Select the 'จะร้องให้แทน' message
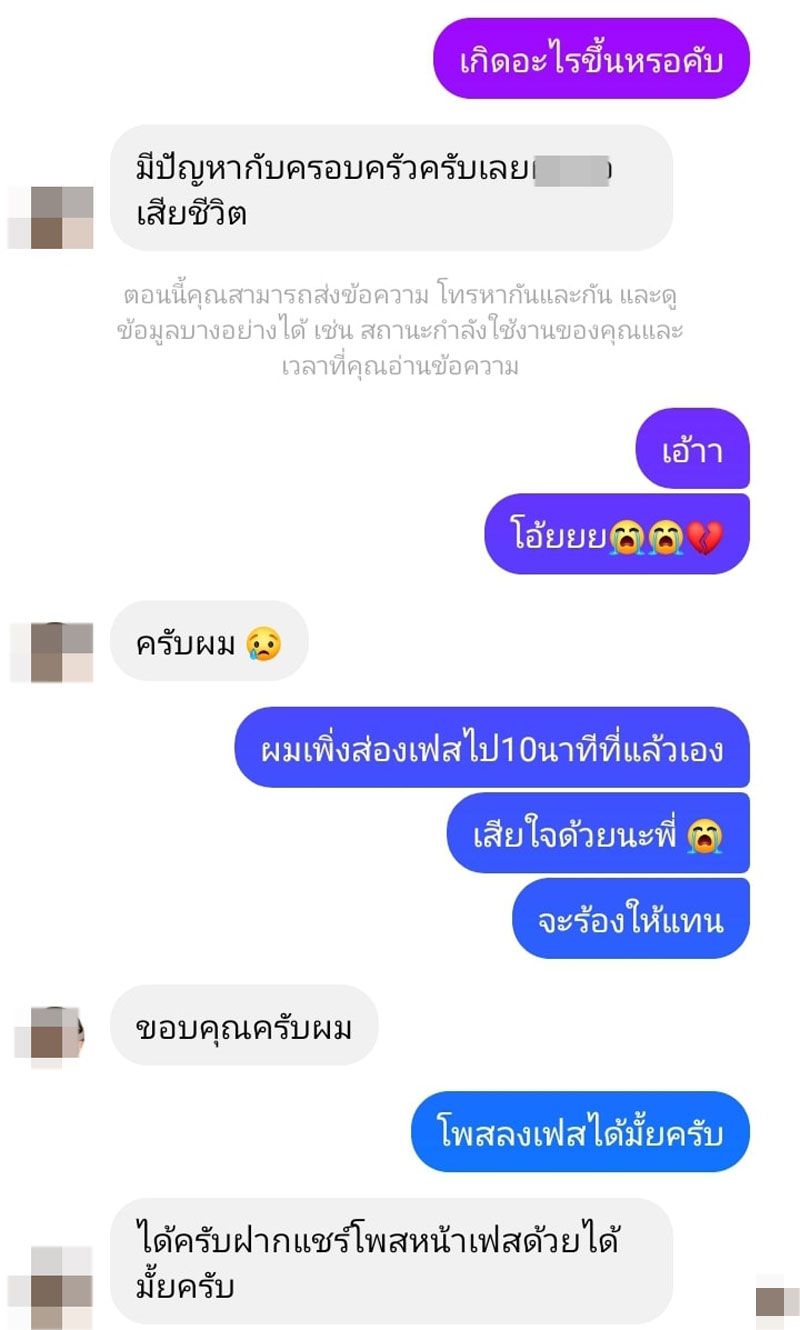Image resolution: width=800 pixels, height=1330 pixels. (633, 918)
